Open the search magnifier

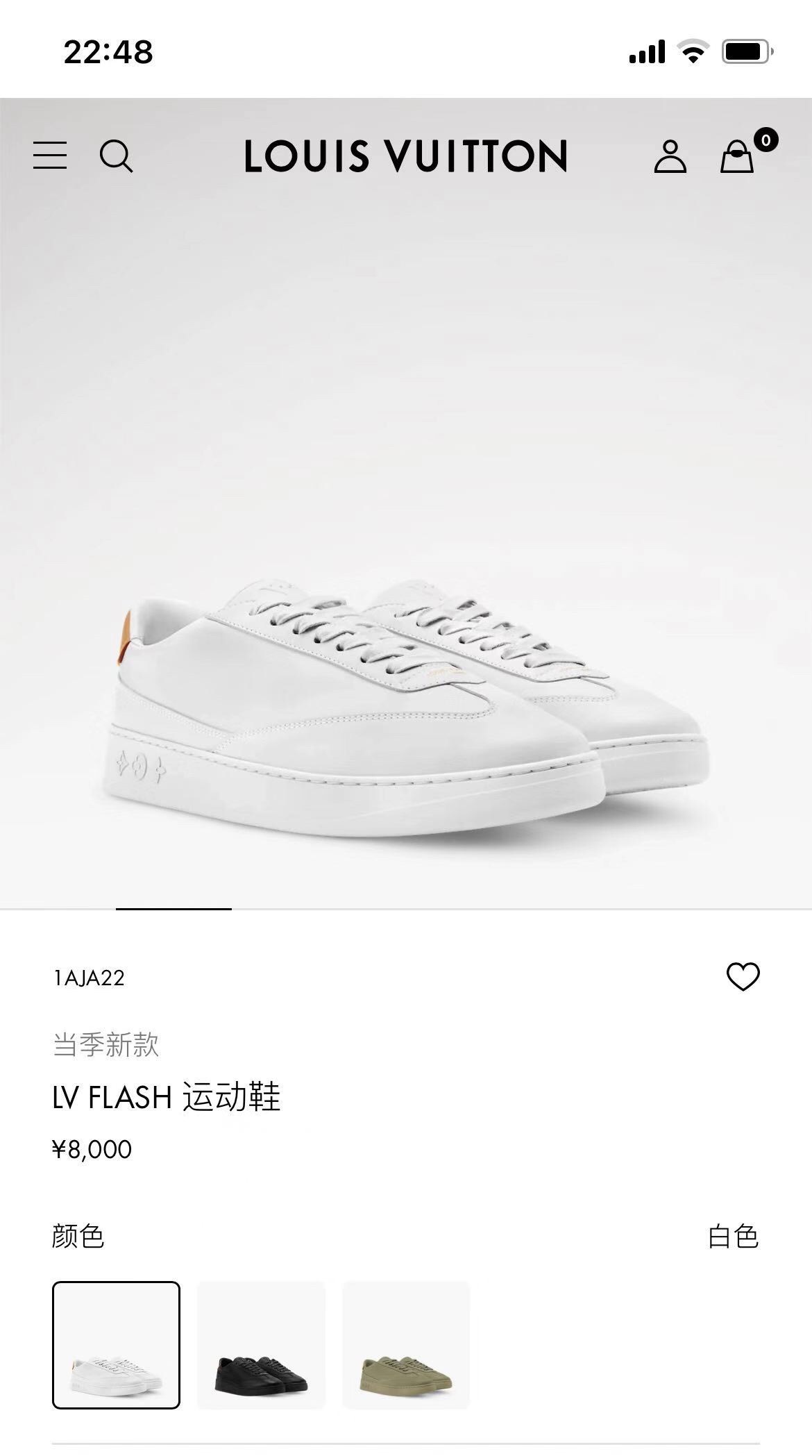(115, 156)
